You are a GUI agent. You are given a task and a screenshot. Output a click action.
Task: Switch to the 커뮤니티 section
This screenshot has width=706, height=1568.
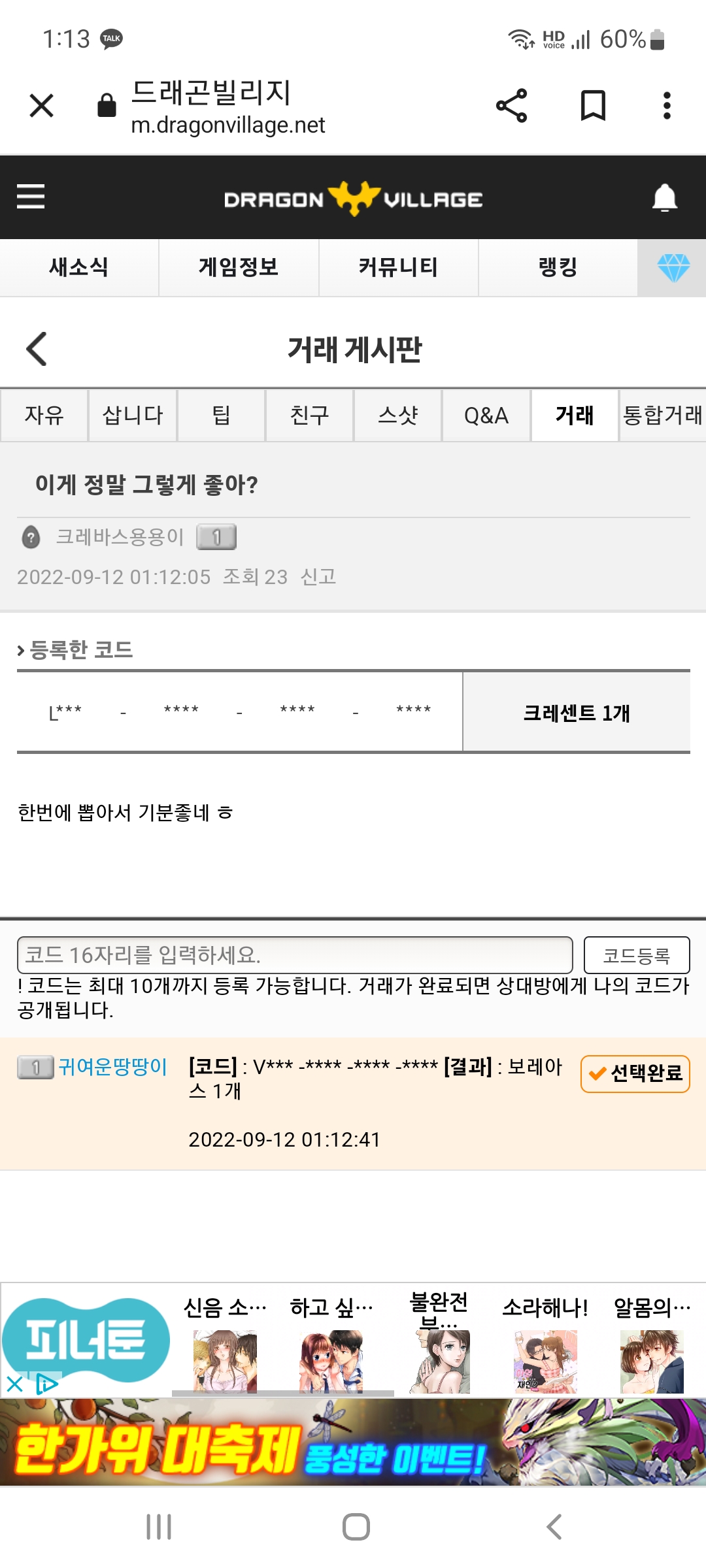(x=398, y=267)
